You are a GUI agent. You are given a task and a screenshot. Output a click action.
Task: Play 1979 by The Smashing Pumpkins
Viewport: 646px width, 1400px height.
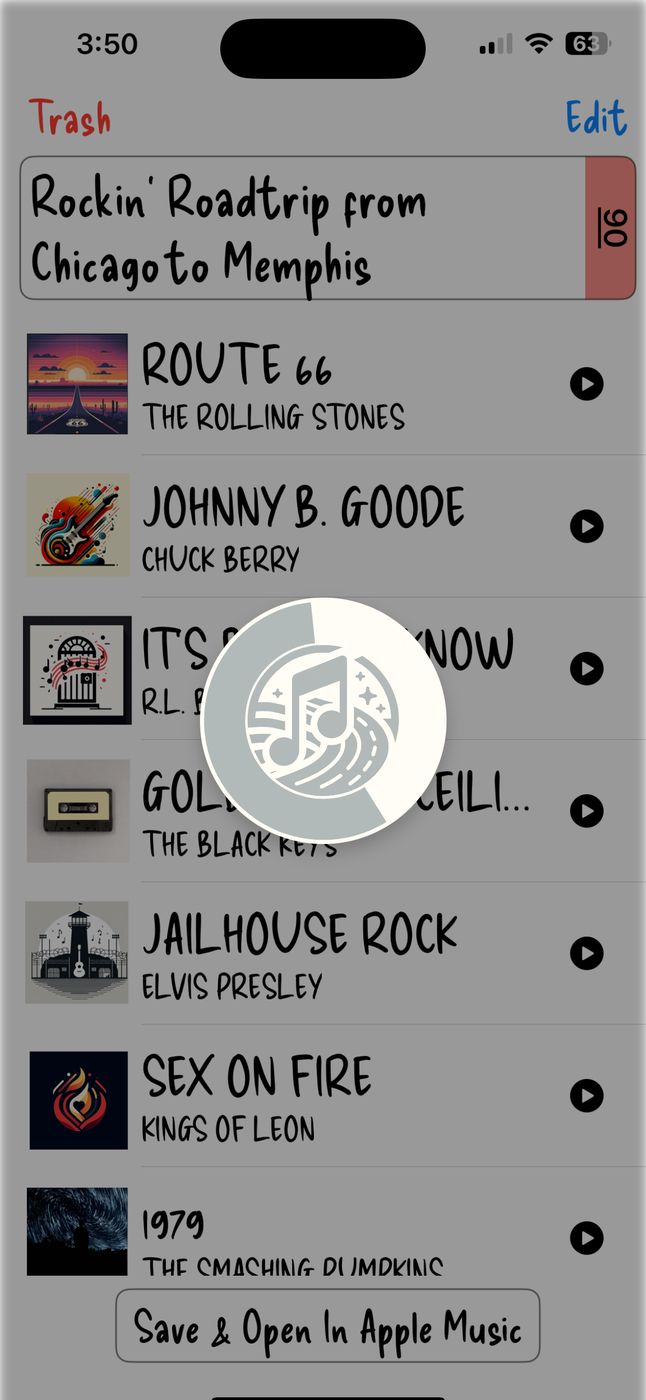587,1238
